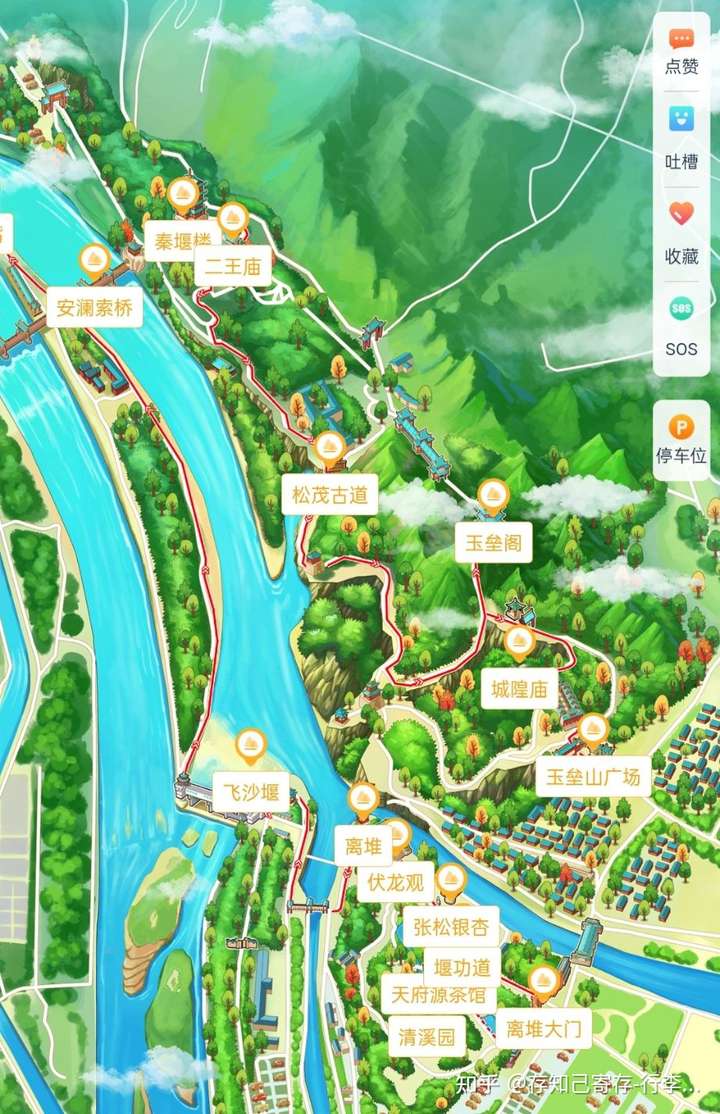Select the 天府源茶馆 label

pos(438,996)
